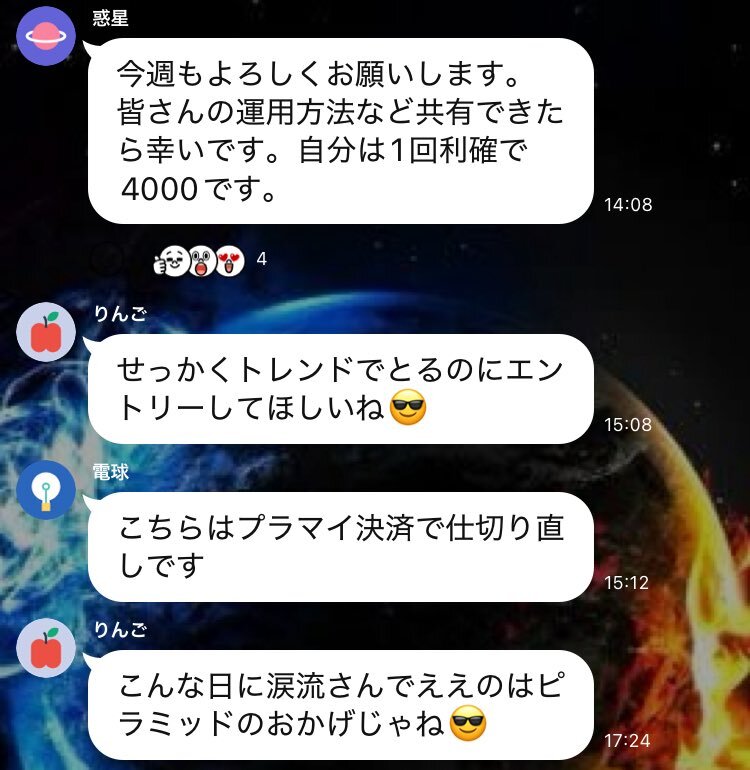View reactions on 惑星's message
This screenshot has height=770, width=750.
click(x=200, y=261)
